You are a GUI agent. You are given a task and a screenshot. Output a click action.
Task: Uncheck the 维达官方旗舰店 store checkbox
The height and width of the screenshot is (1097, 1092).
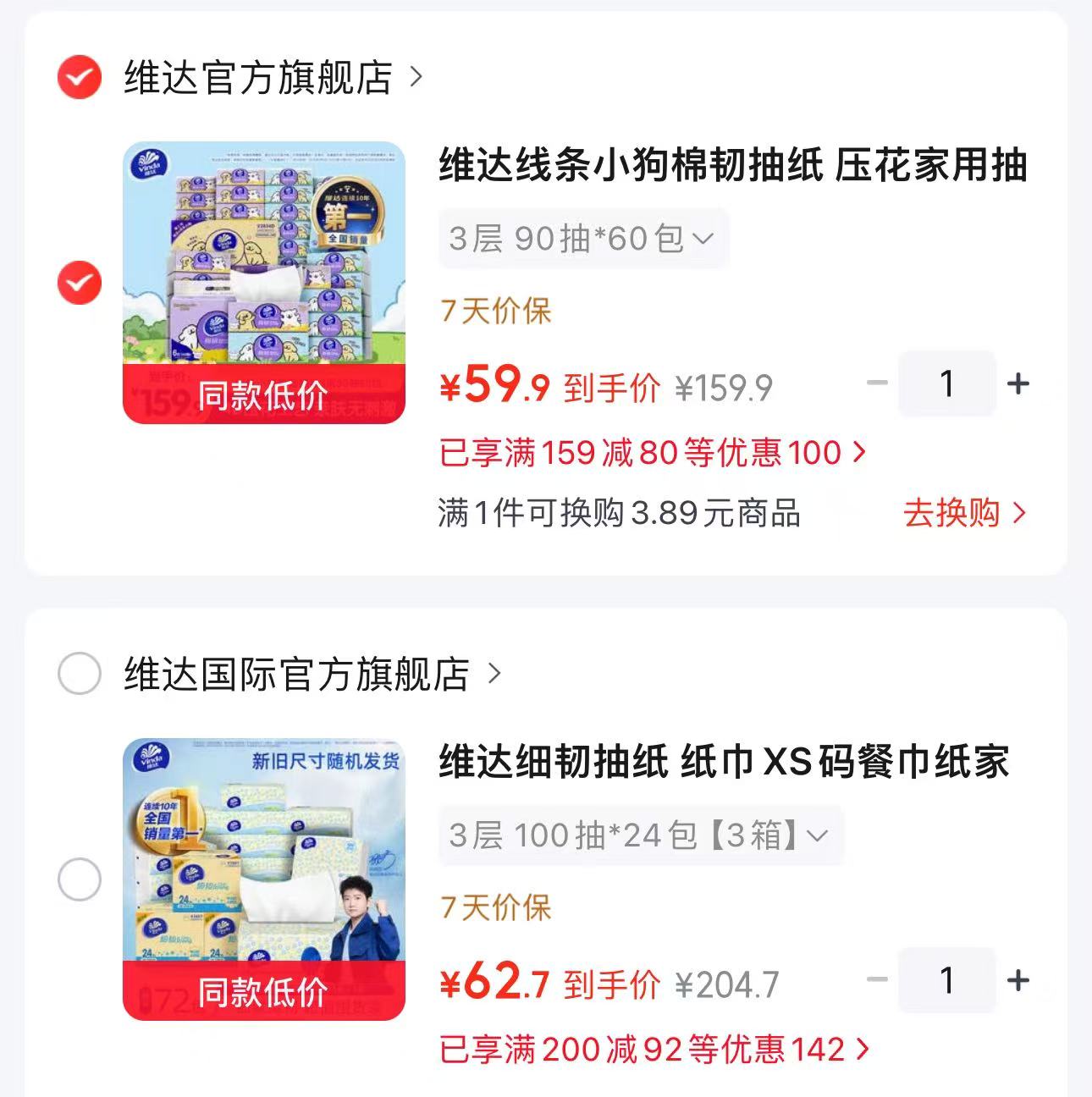coord(79,77)
